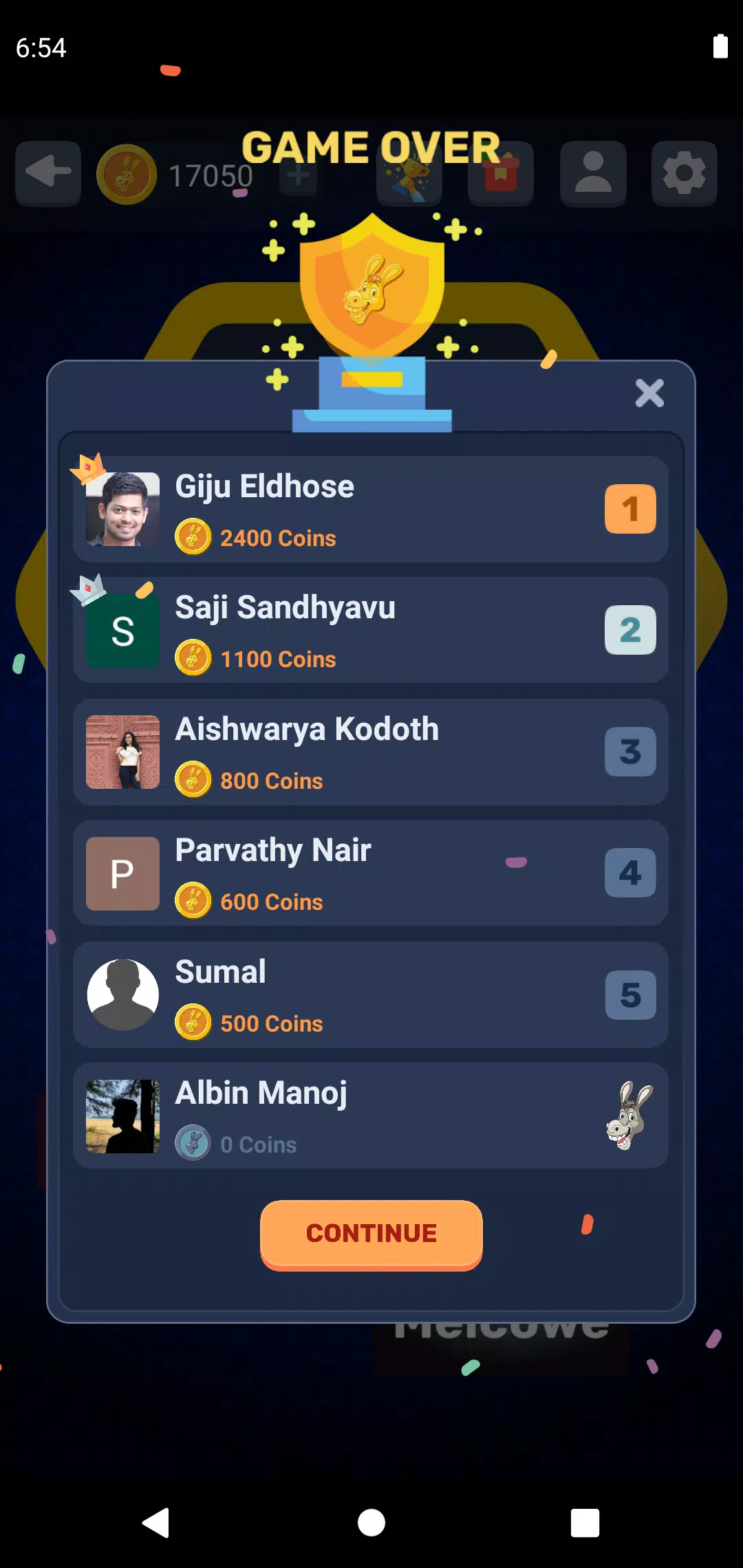The height and width of the screenshot is (1568, 743).
Task: Open the settings gear icon
Action: tap(684, 173)
